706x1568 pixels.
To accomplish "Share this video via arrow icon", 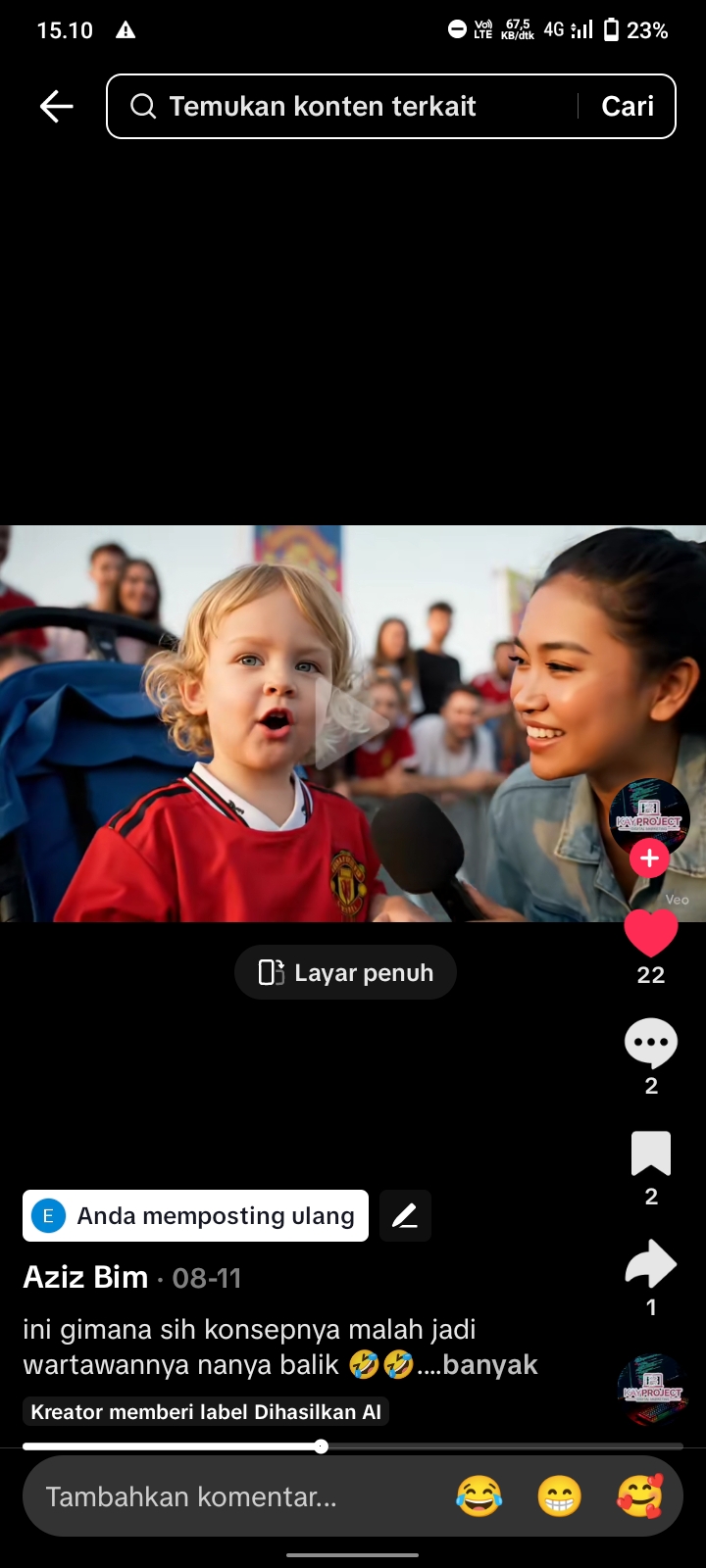I will tap(651, 1264).
